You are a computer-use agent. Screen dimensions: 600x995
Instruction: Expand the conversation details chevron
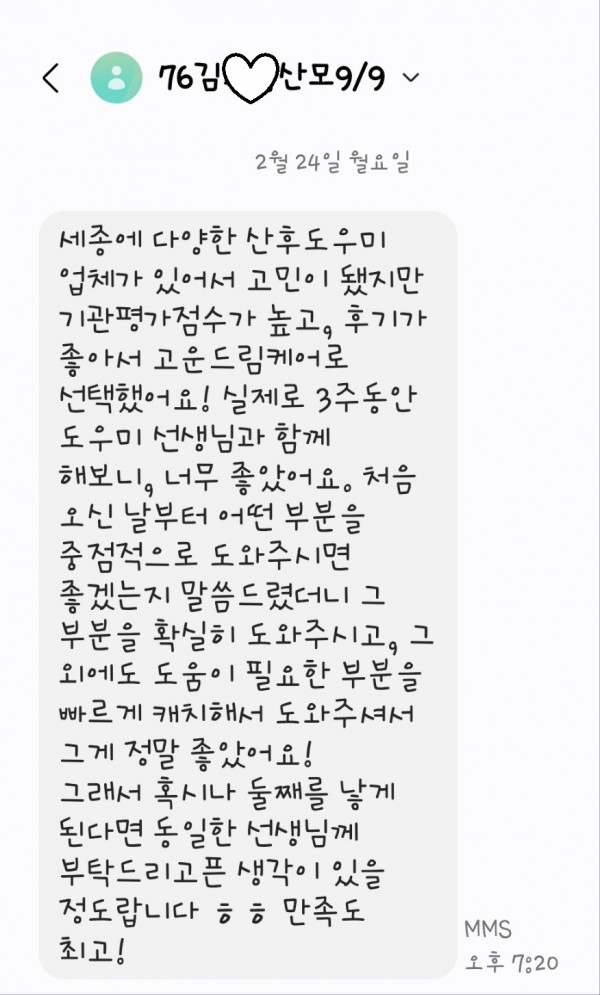tap(411, 78)
